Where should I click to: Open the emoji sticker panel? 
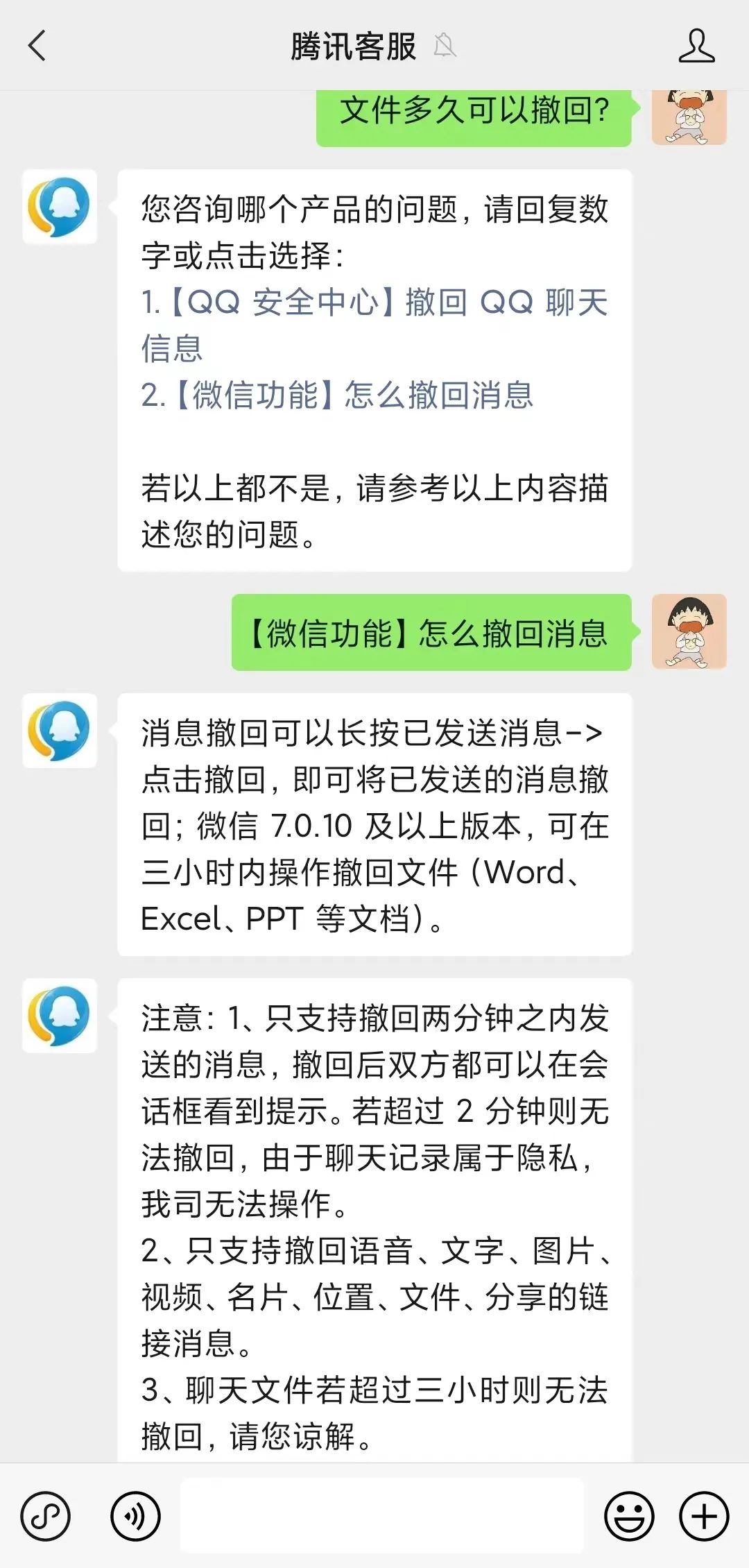[x=629, y=1516]
